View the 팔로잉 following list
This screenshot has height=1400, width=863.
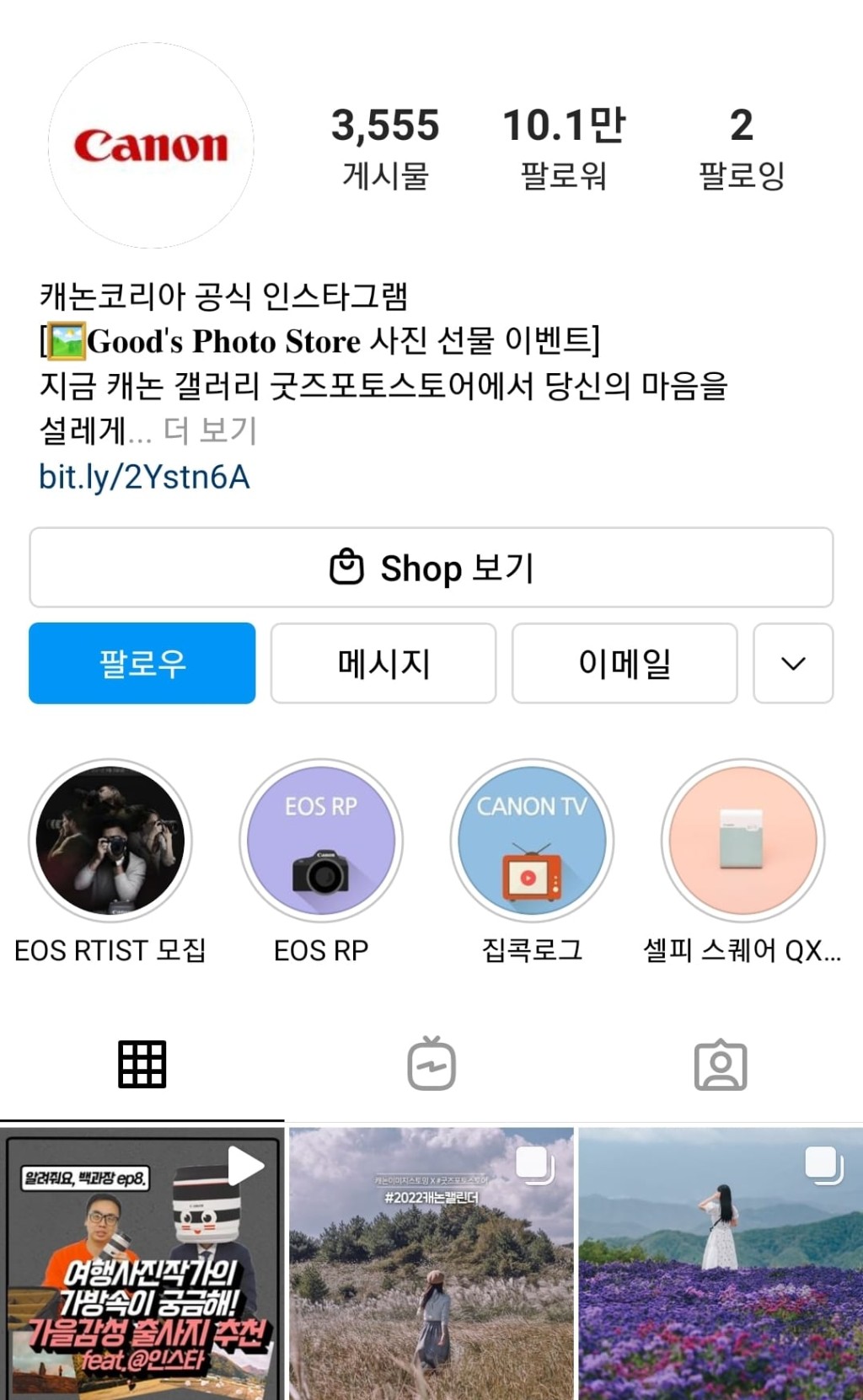(x=741, y=147)
